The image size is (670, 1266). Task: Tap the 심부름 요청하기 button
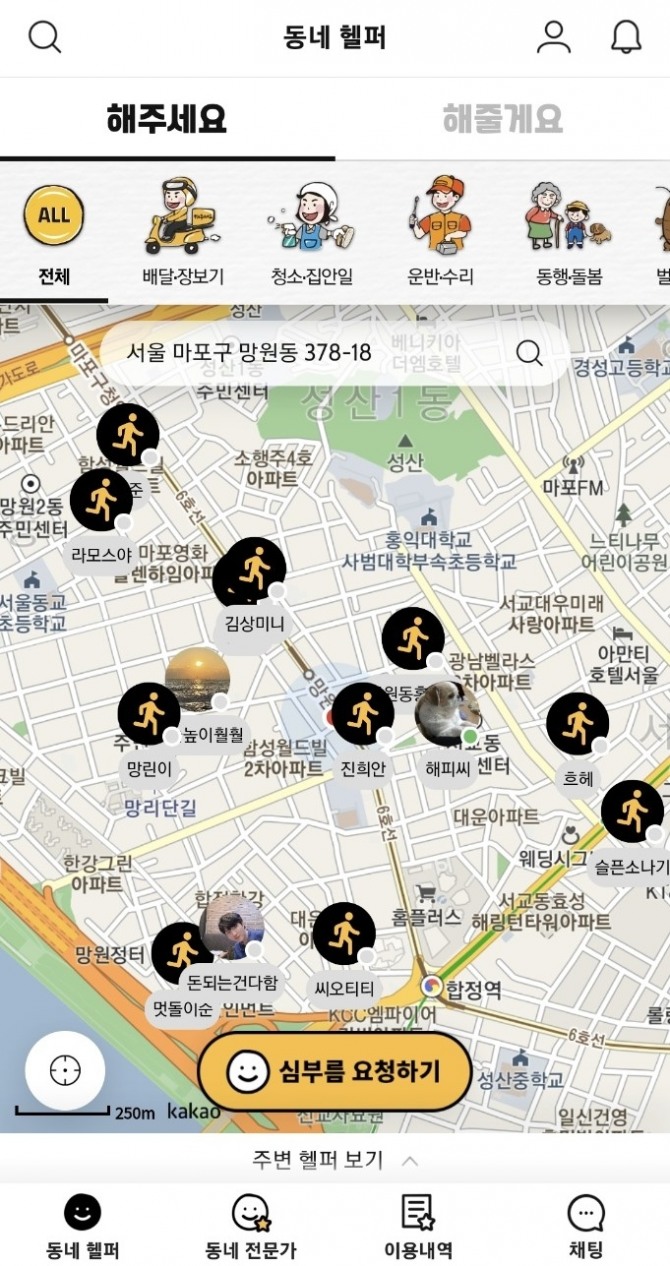click(334, 1072)
